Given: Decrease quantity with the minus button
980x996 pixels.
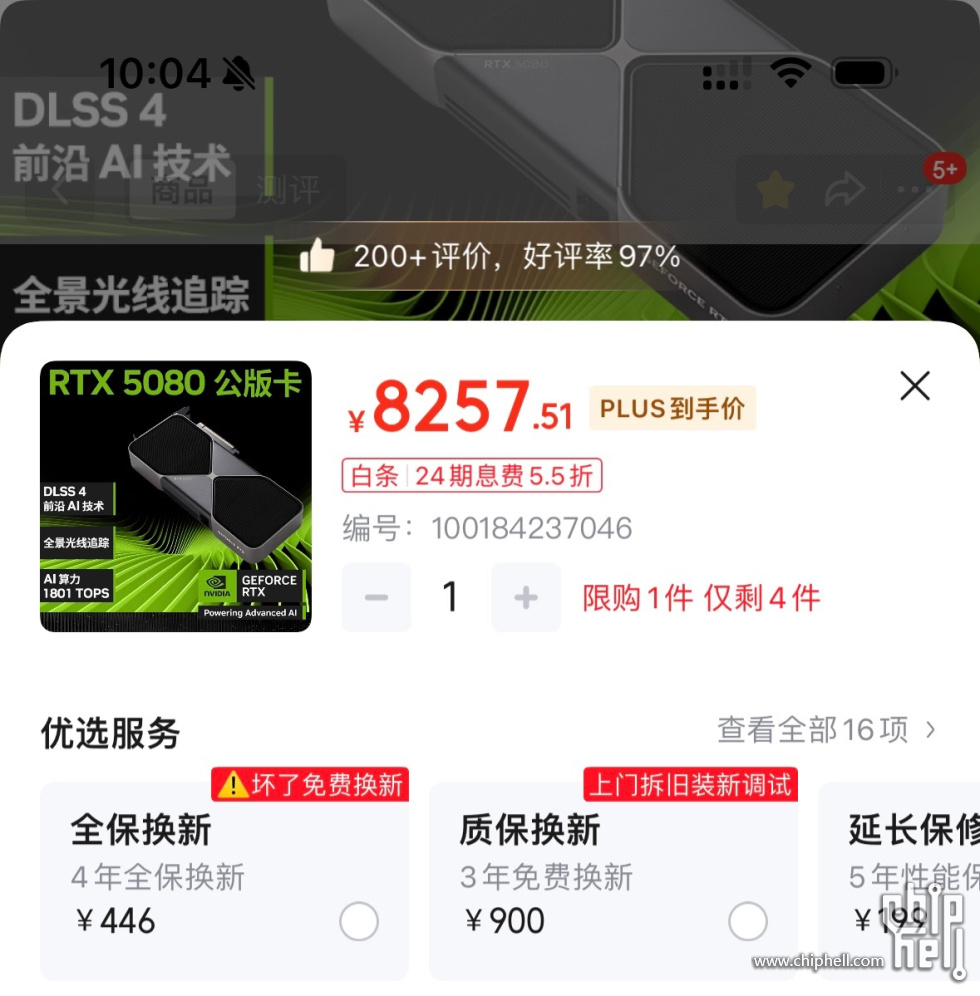Looking at the screenshot, I should click(376, 598).
